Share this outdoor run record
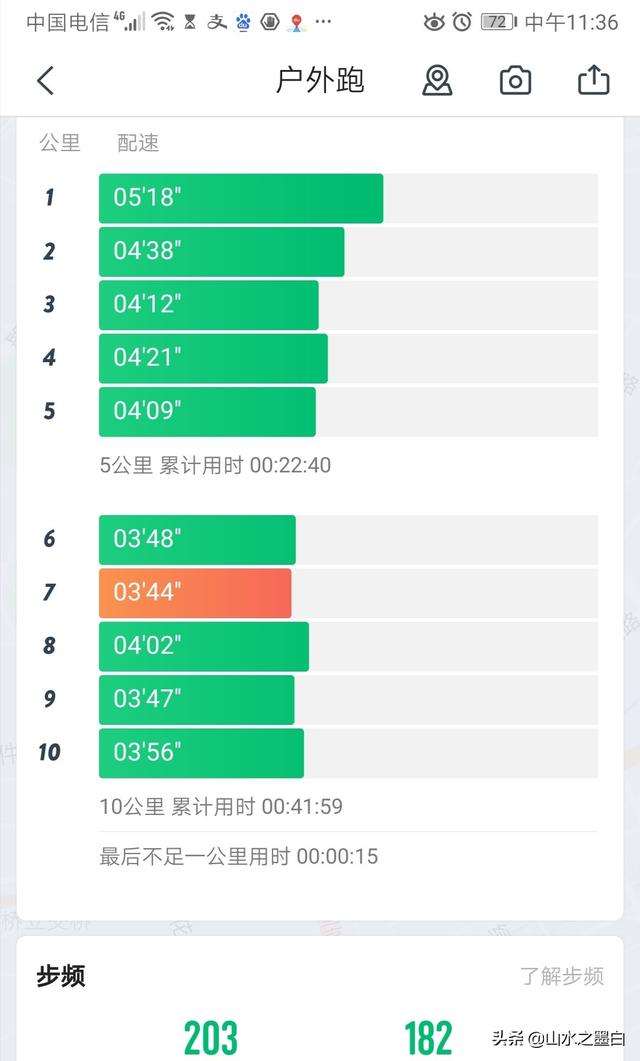The width and height of the screenshot is (640, 1061). pyautogui.click(x=593, y=80)
